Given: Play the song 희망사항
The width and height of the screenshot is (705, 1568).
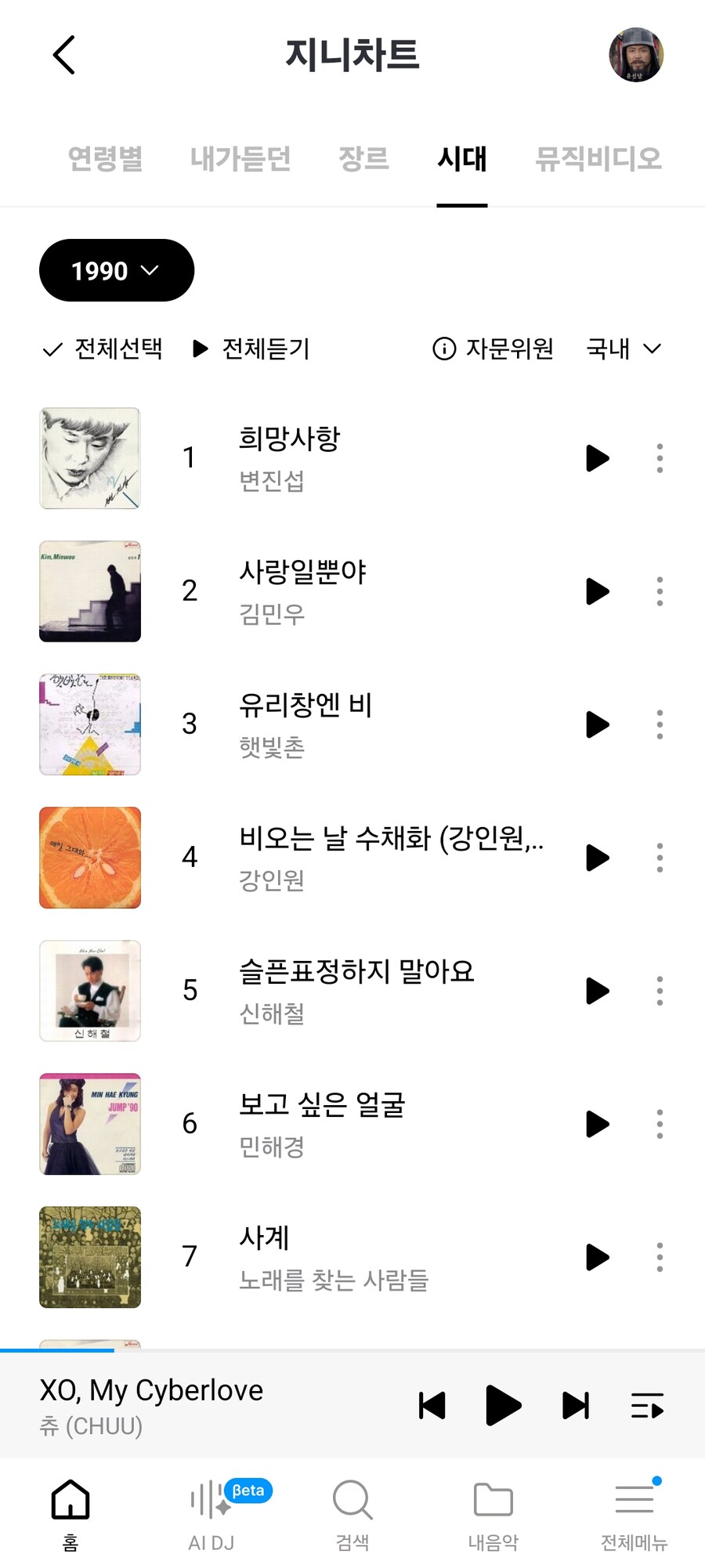Looking at the screenshot, I should point(597,458).
